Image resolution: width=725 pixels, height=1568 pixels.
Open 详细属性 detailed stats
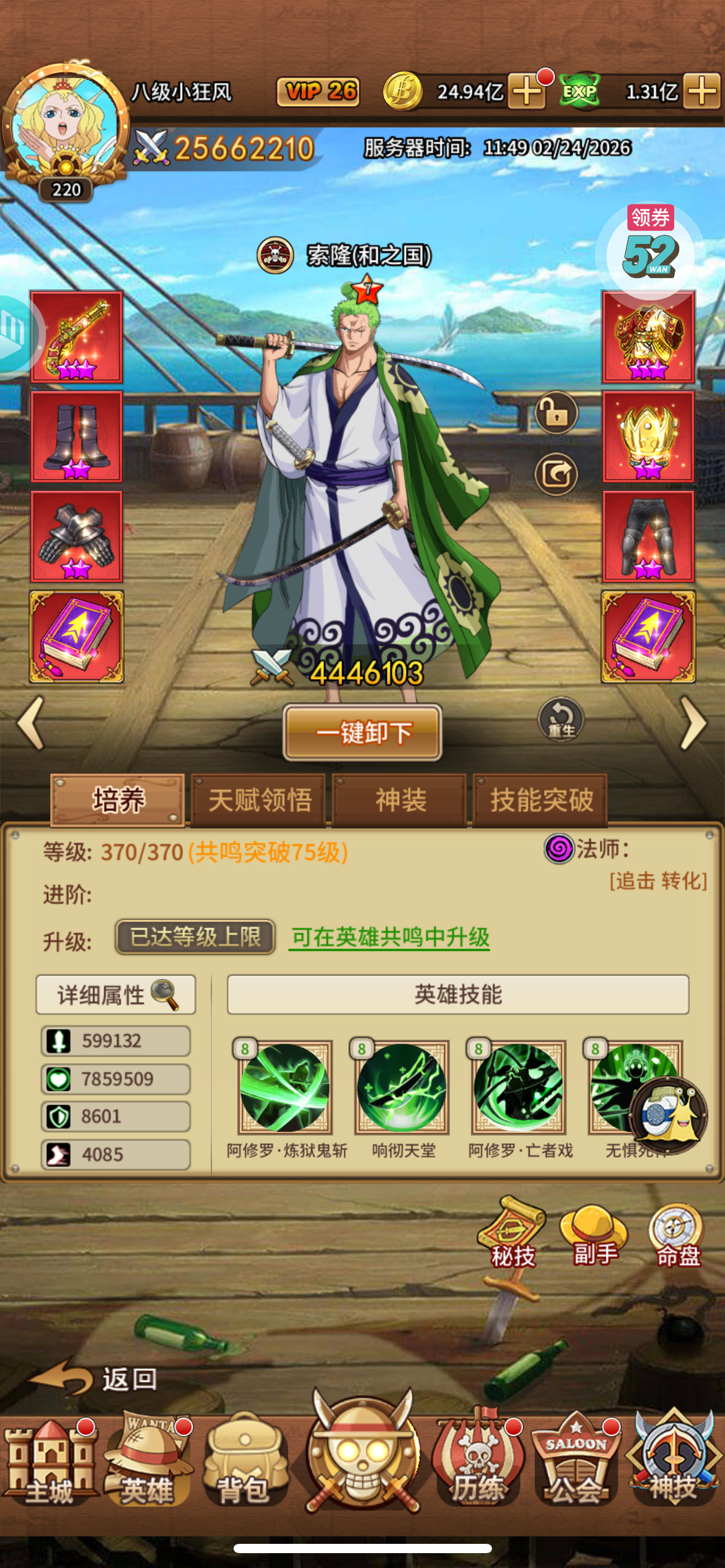[x=116, y=995]
